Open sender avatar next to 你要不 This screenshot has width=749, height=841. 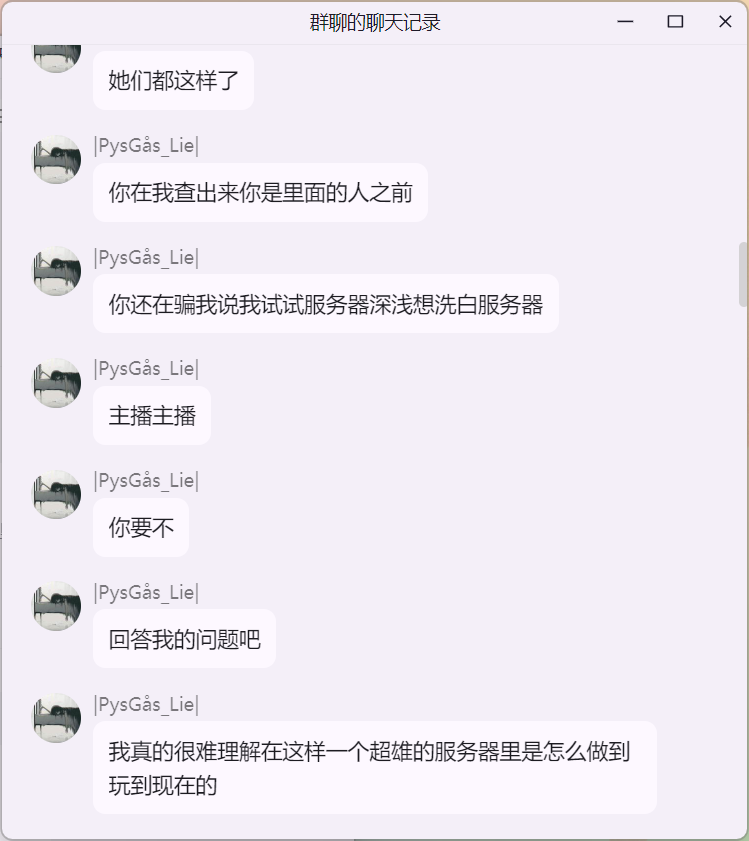[x=57, y=494]
